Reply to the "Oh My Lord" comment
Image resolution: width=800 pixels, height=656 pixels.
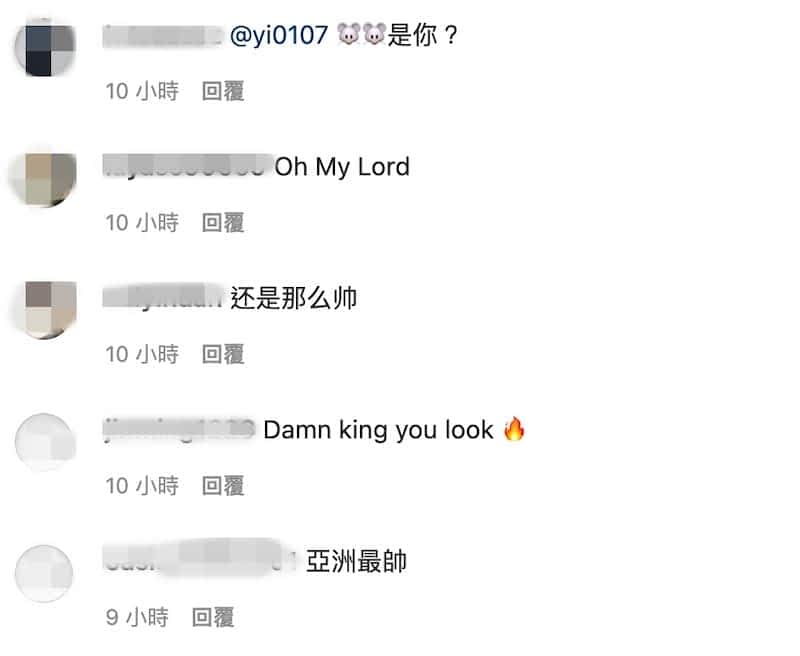click(x=223, y=222)
